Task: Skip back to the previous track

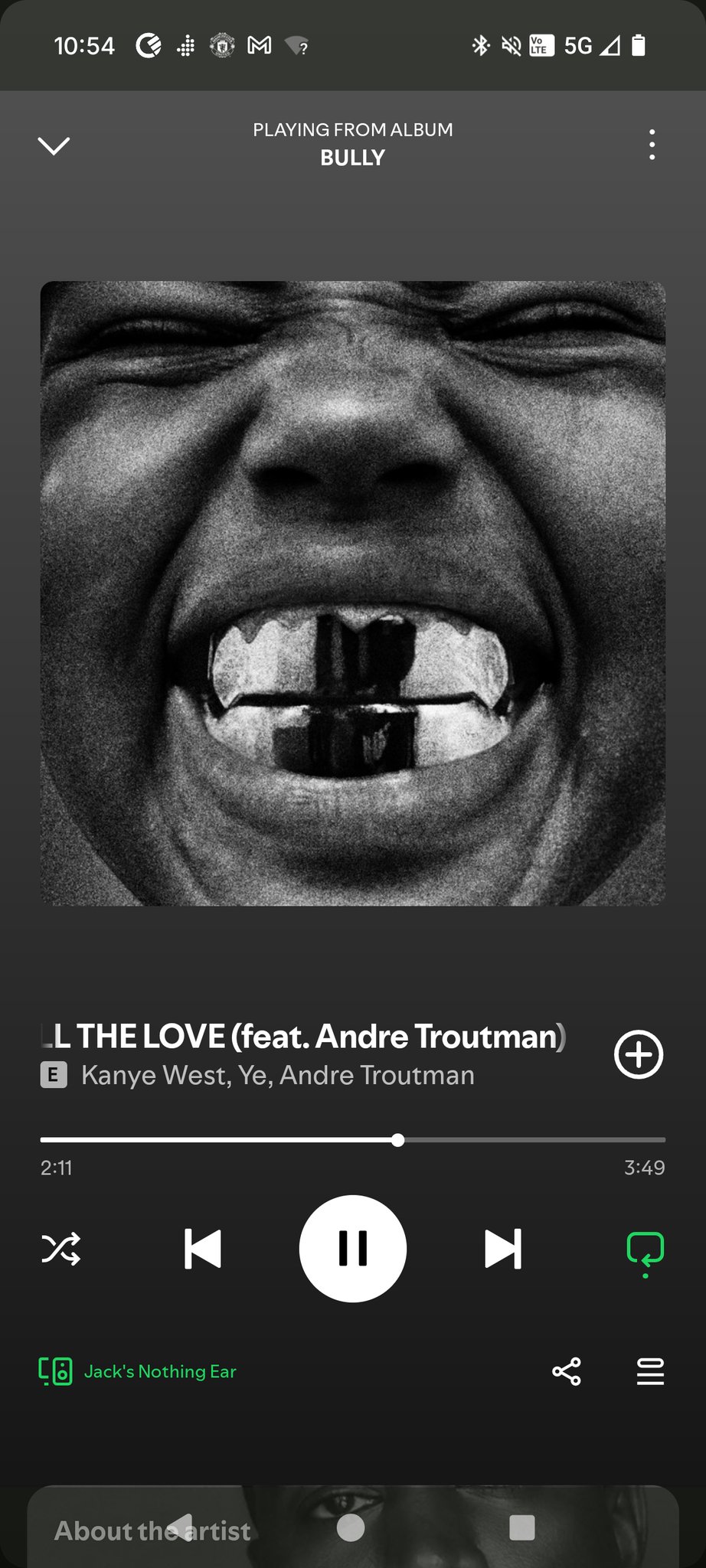Action: (203, 1249)
